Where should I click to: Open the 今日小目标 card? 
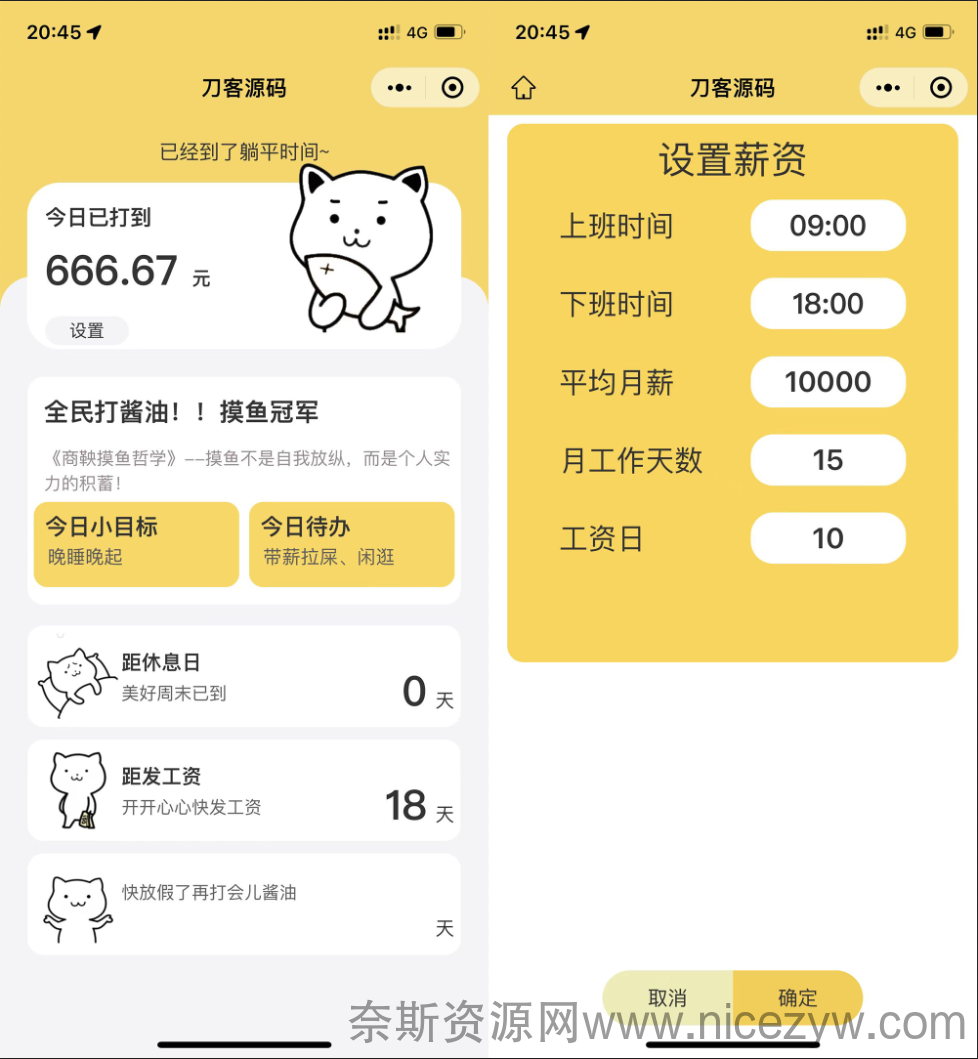click(137, 543)
